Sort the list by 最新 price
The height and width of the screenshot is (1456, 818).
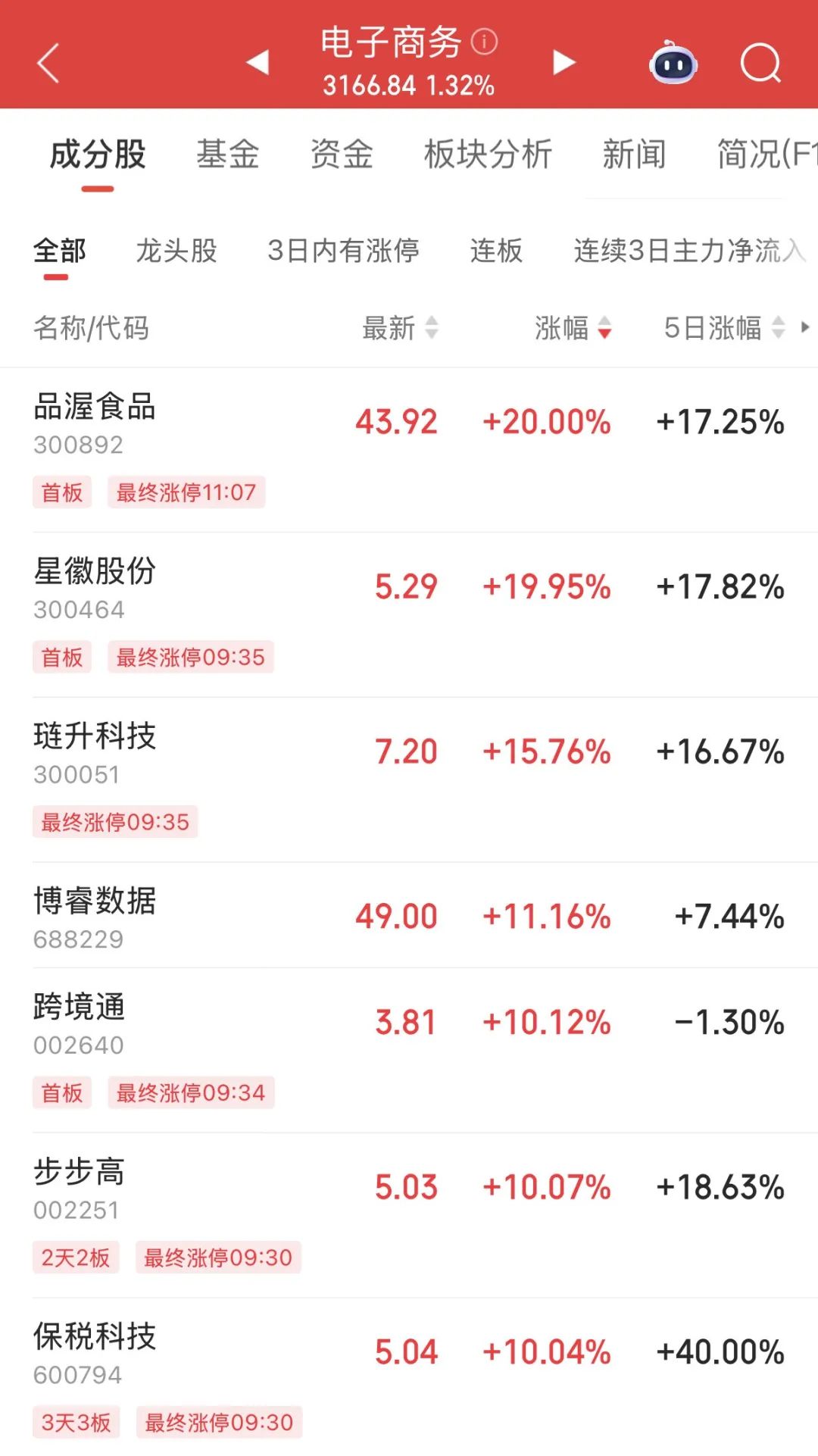pyautogui.click(x=400, y=328)
